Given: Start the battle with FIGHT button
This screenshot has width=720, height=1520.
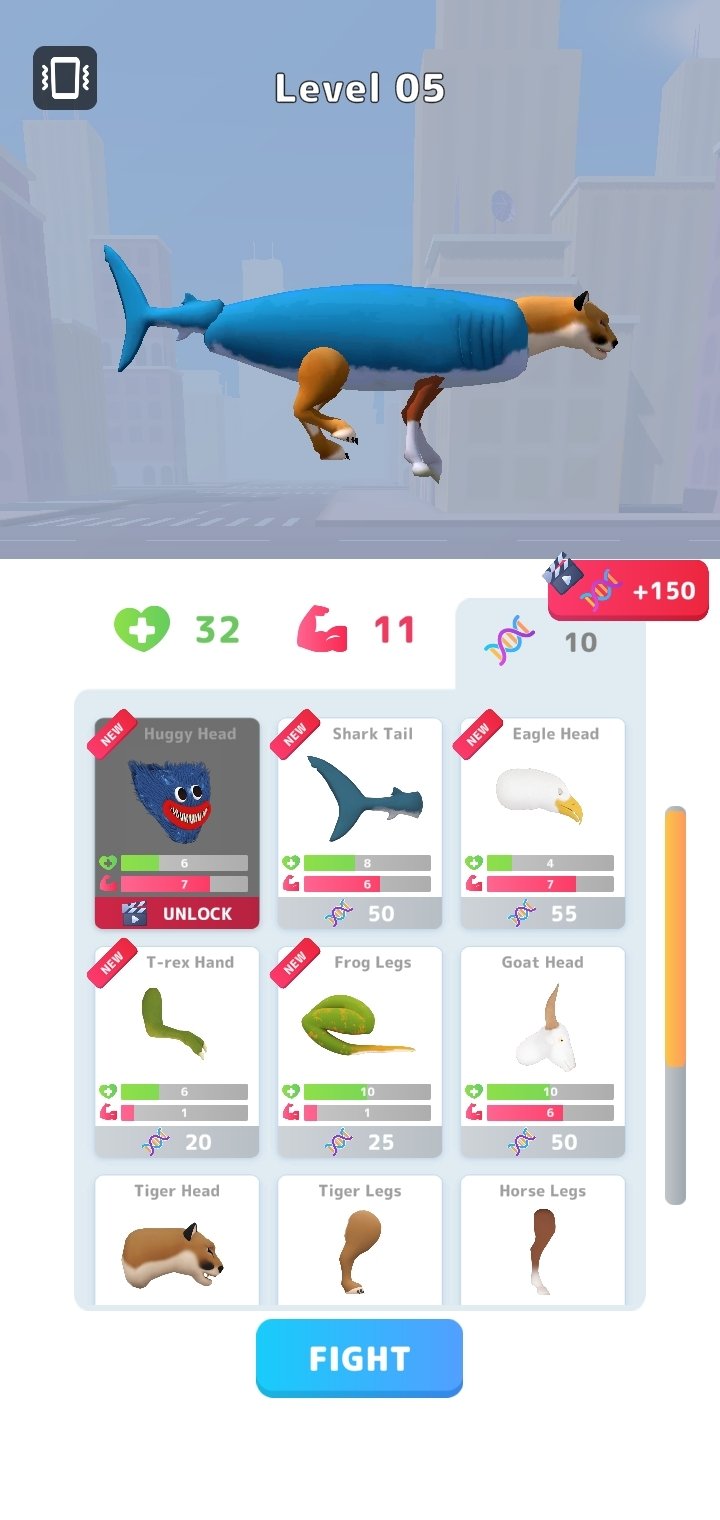Looking at the screenshot, I should tap(359, 1358).
